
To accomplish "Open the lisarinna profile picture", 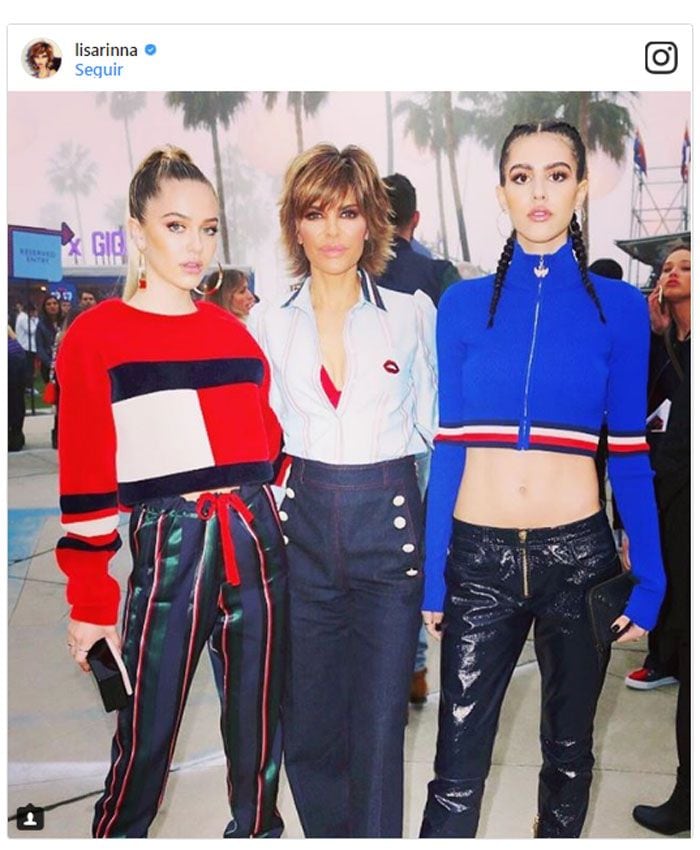I will click(41, 58).
